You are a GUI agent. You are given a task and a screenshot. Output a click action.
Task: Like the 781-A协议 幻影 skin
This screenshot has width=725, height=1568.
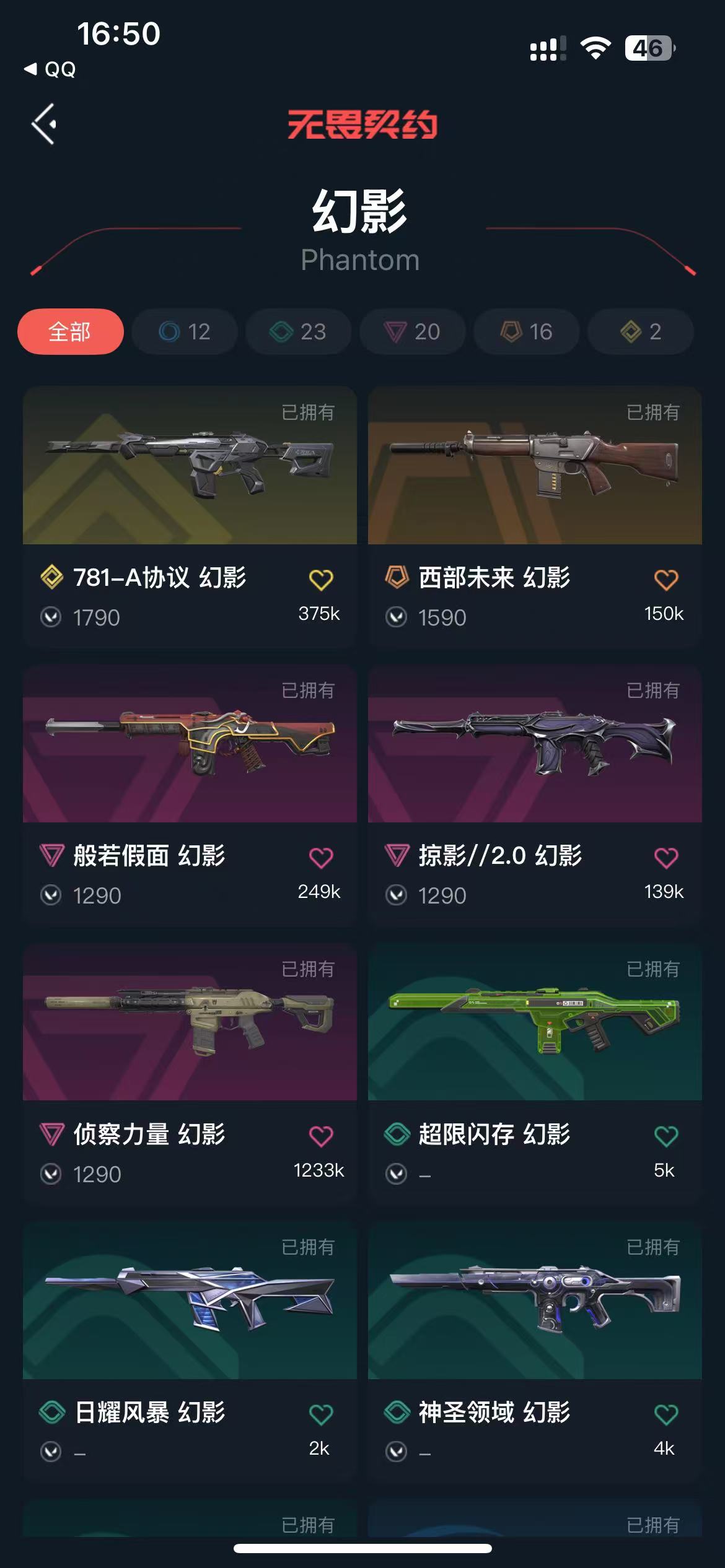[321, 580]
